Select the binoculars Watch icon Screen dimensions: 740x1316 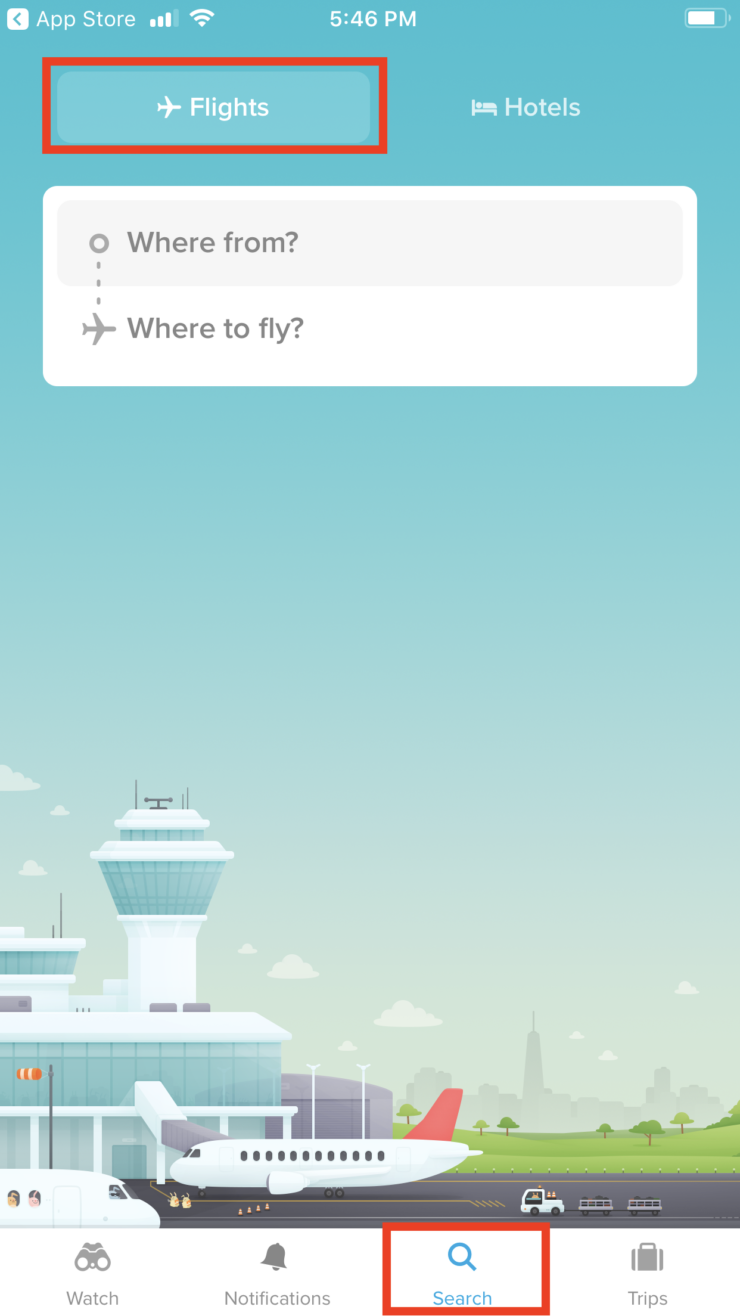[92, 1257]
